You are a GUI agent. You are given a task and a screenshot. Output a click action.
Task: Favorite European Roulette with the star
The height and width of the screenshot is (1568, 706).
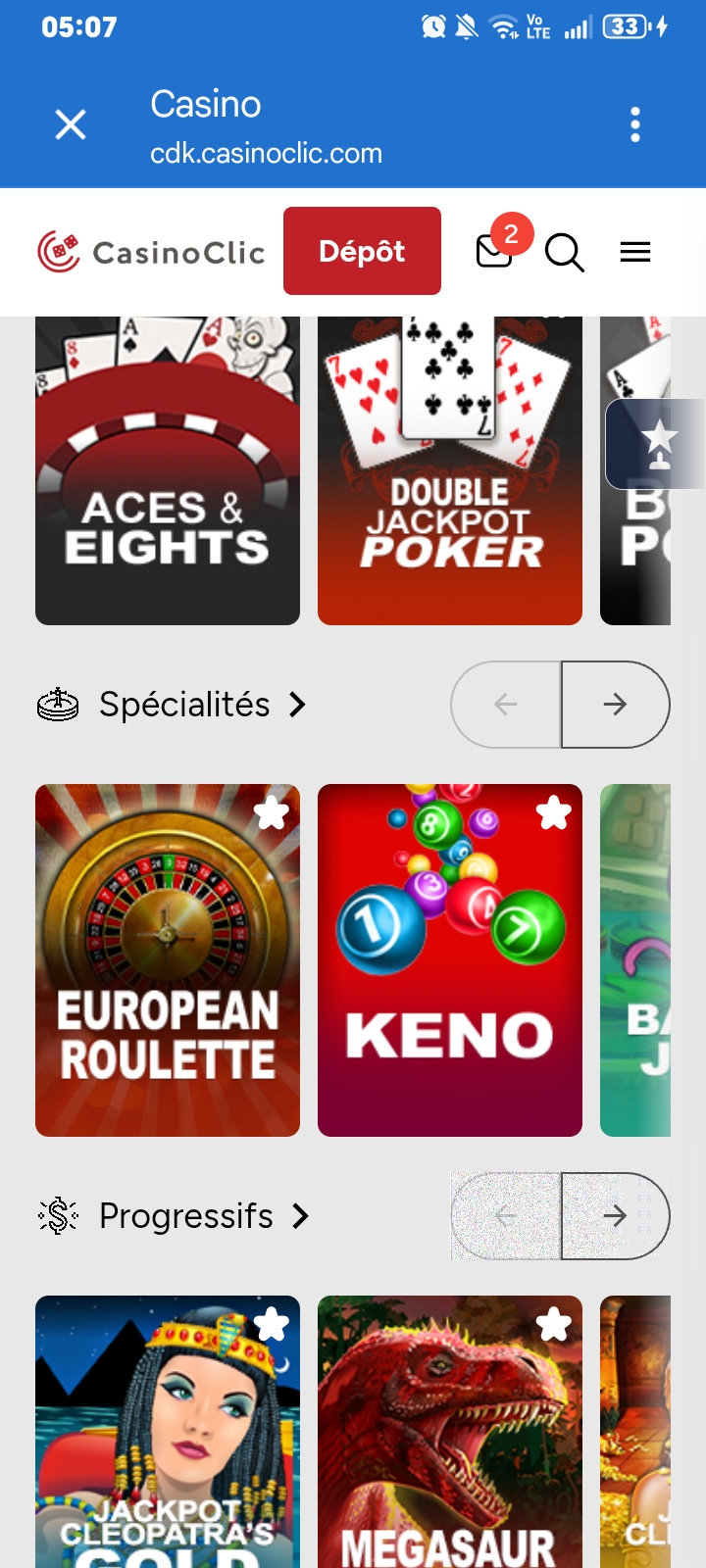pos(272,812)
